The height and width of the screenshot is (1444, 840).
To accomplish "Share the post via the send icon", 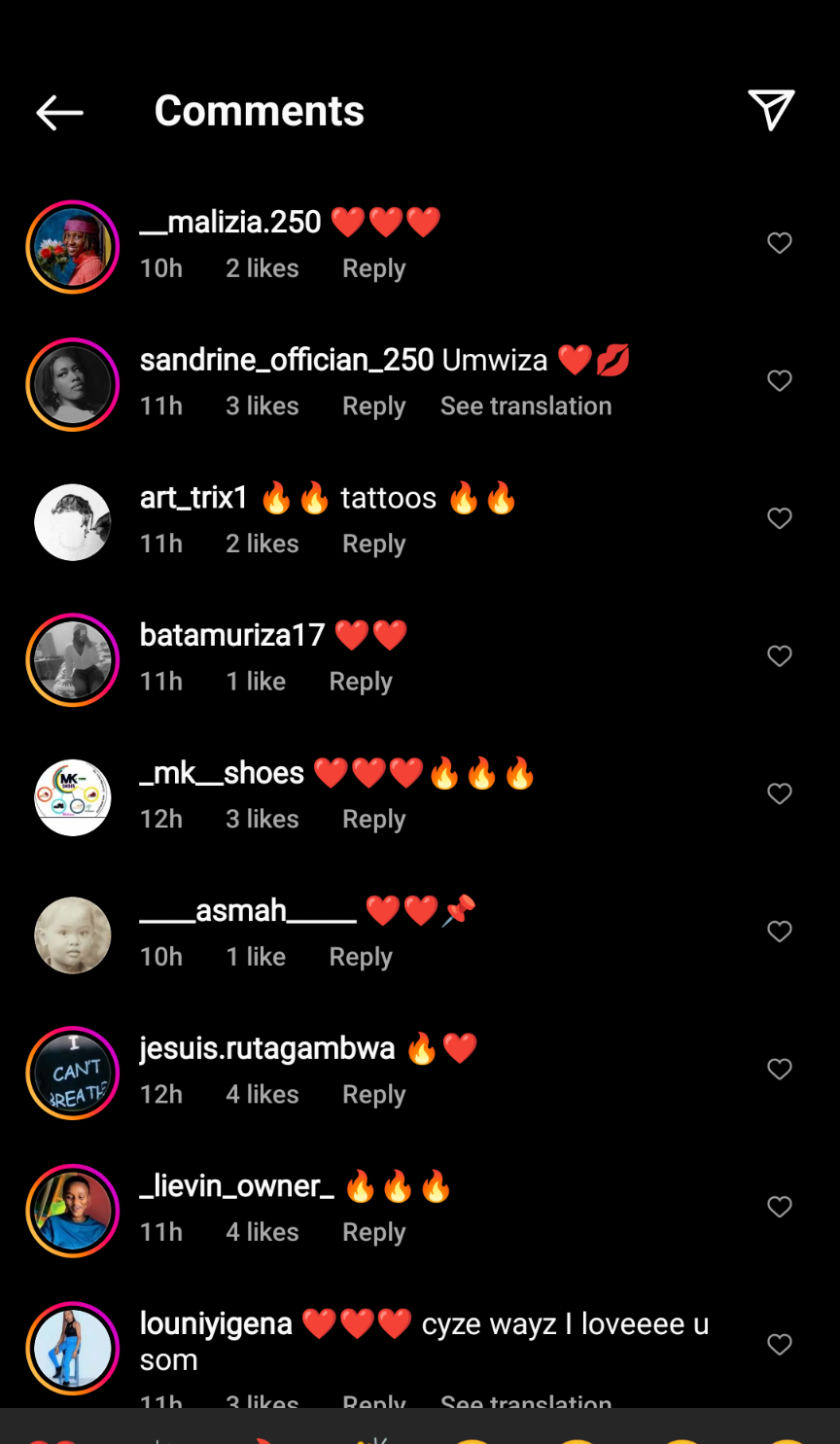I will click(x=771, y=111).
